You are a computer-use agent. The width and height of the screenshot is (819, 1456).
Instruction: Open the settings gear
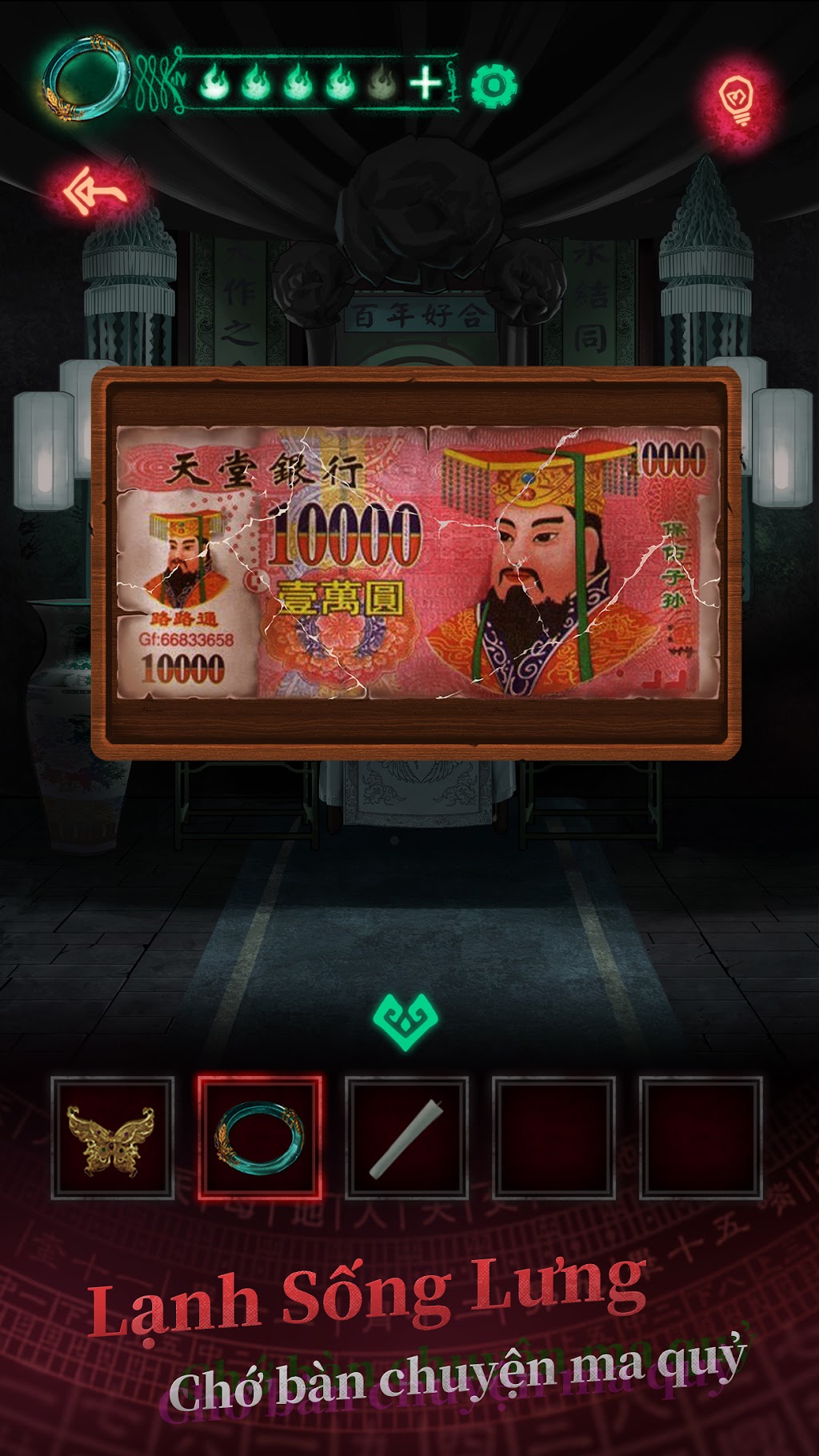coord(493,86)
